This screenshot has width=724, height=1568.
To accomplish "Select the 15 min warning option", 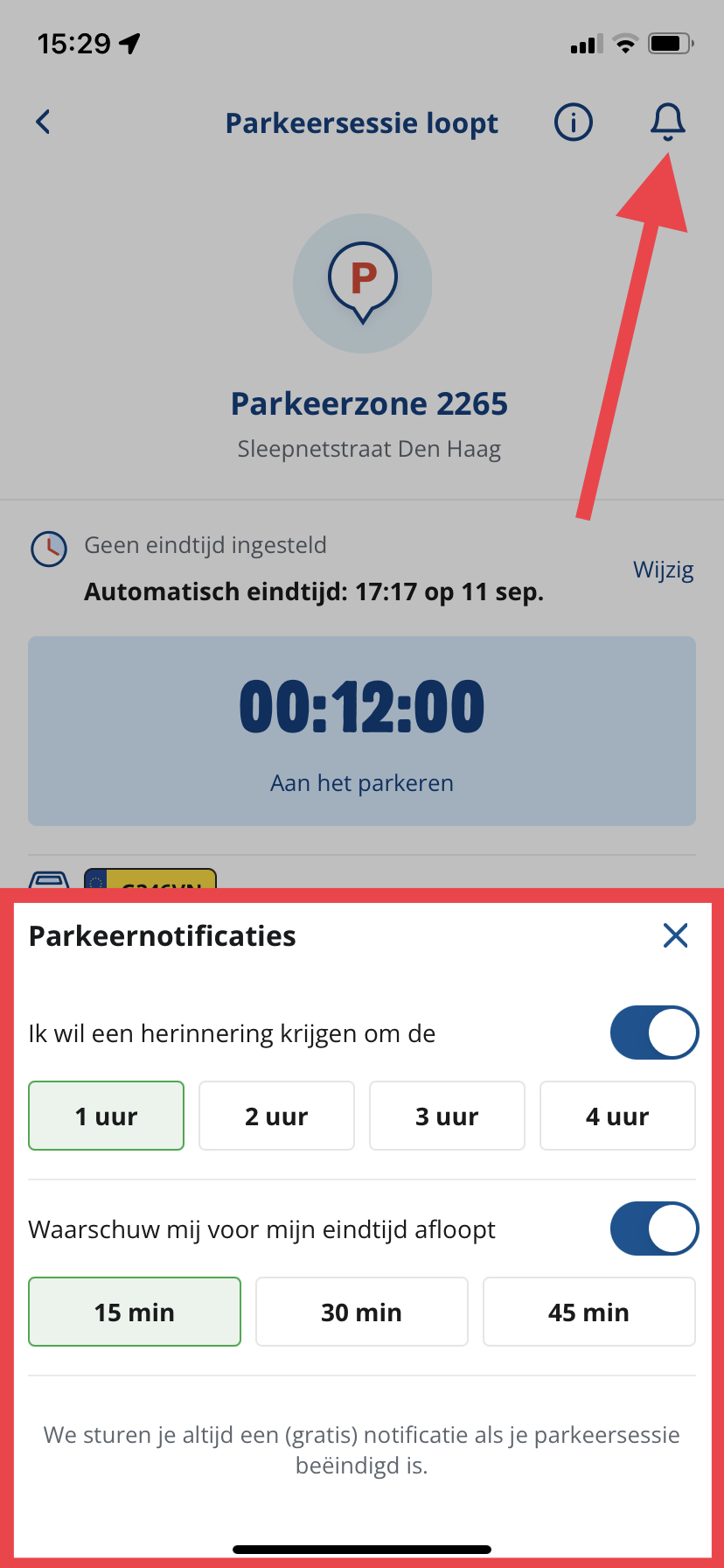I will click(x=135, y=1312).
